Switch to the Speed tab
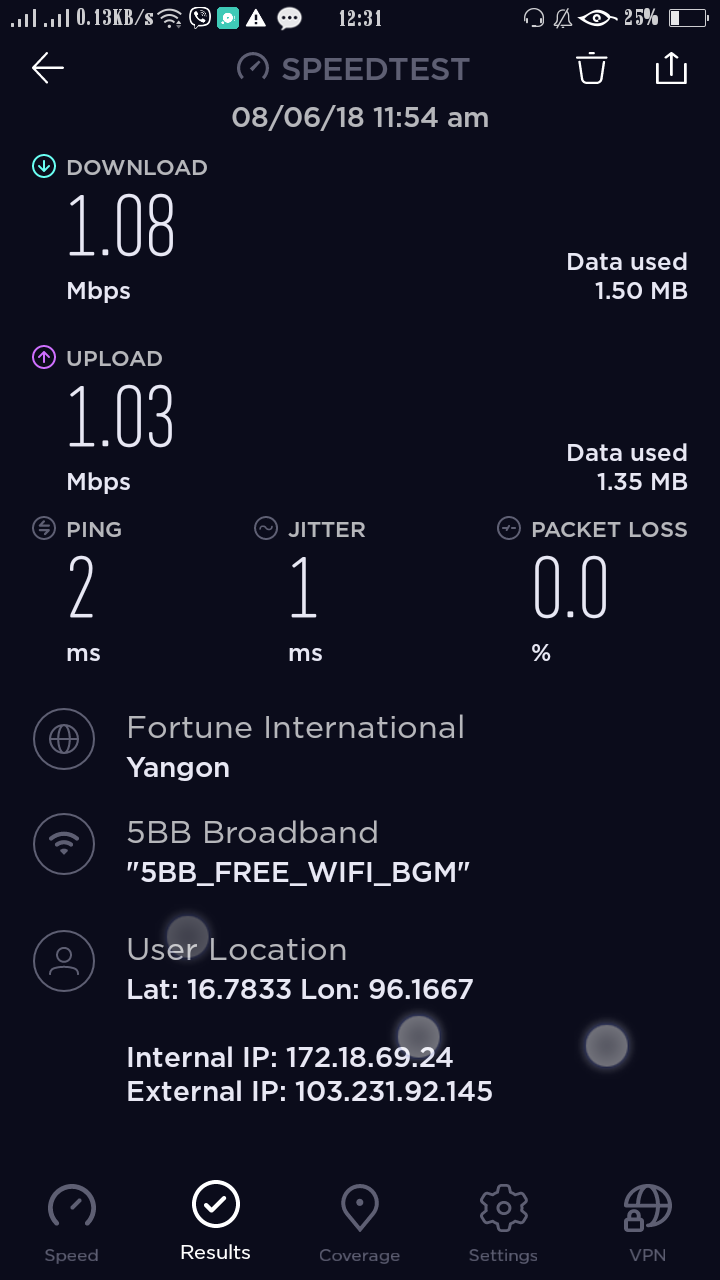The width and height of the screenshot is (720, 1280). (x=72, y=1222)
